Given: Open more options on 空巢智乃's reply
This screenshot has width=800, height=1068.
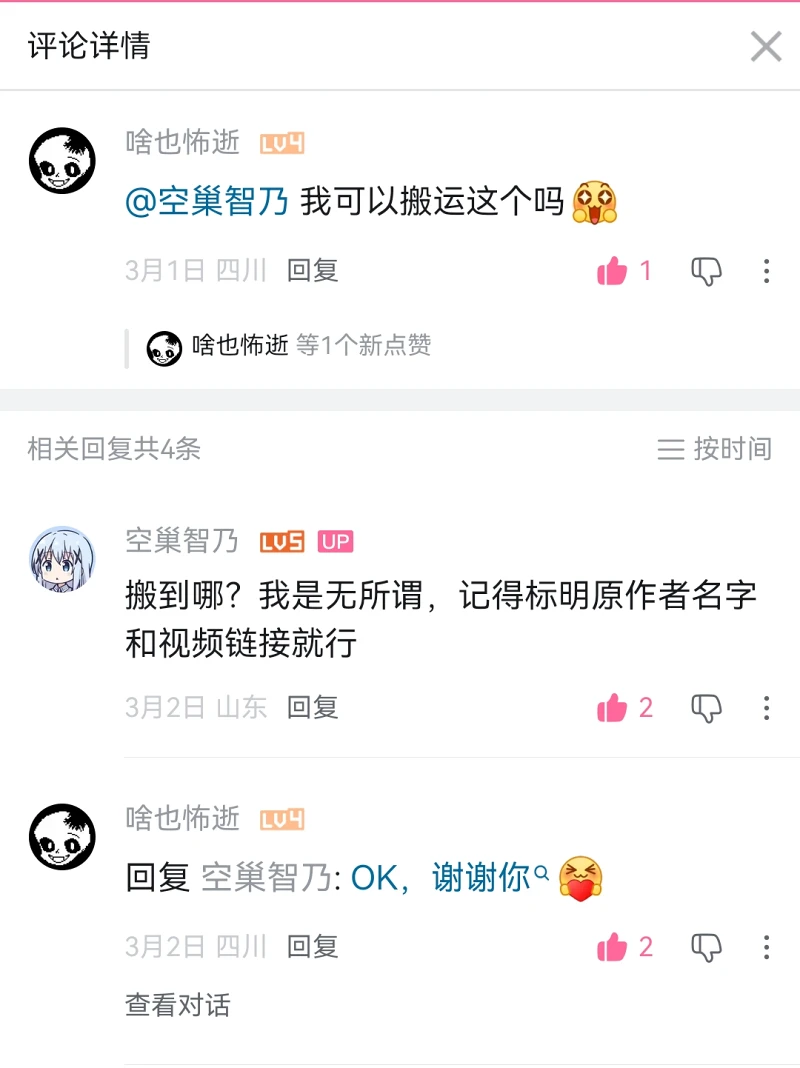Looking at the screenshot, I should tap(766, 708).
